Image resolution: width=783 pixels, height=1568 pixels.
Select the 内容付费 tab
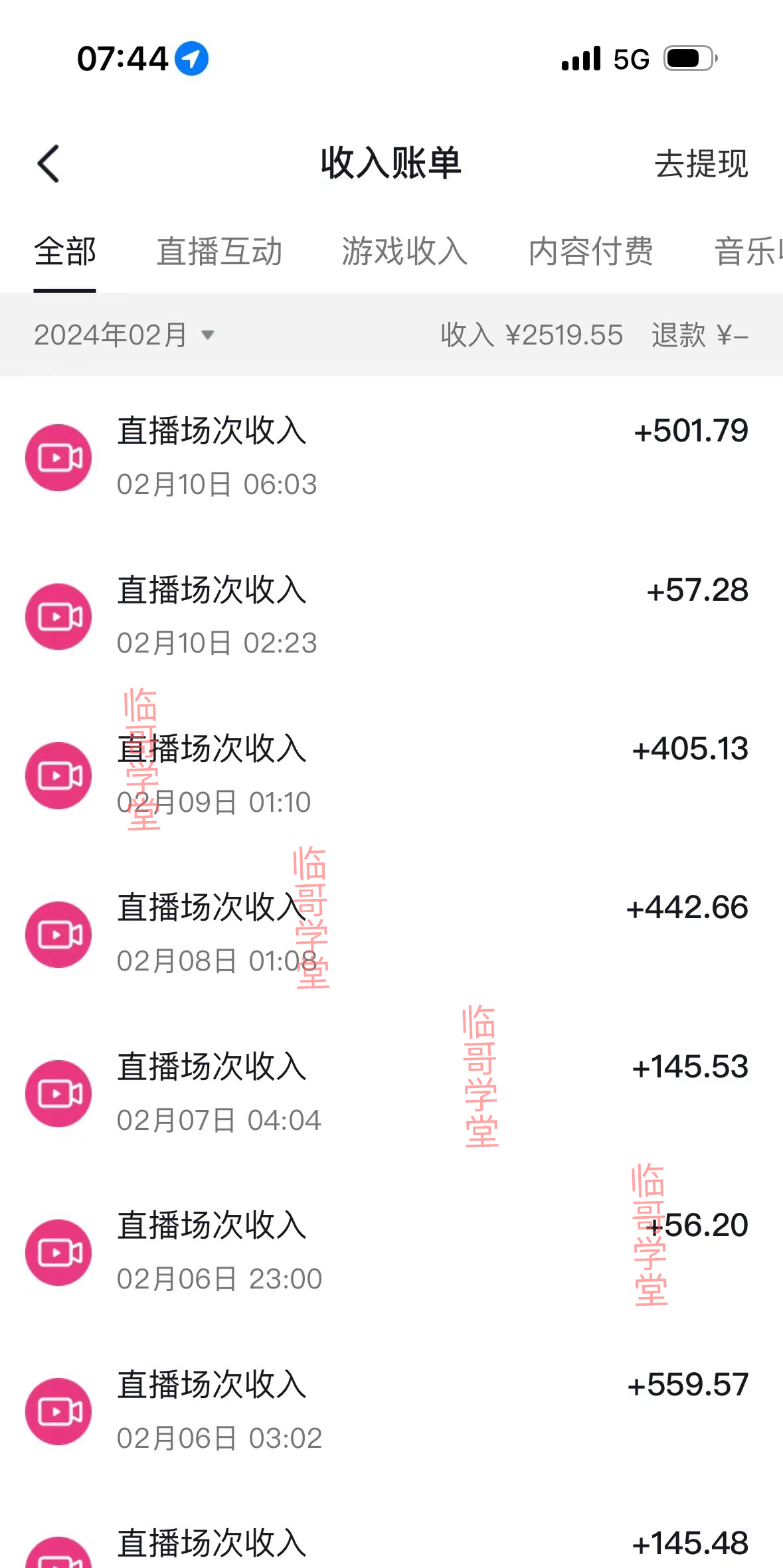click(x=590, y=252)
